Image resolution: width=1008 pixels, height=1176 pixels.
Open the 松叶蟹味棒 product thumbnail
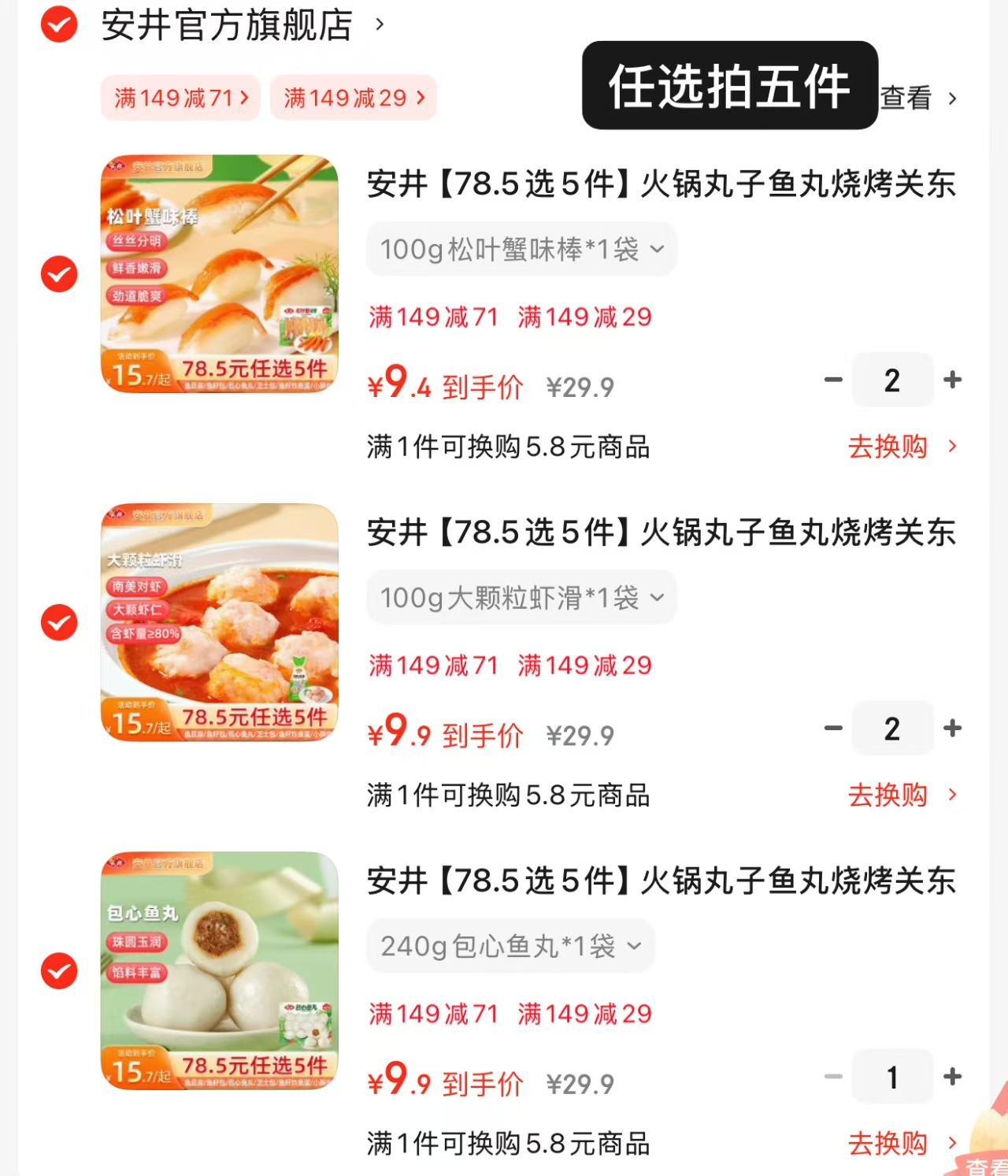pos(219,274)
